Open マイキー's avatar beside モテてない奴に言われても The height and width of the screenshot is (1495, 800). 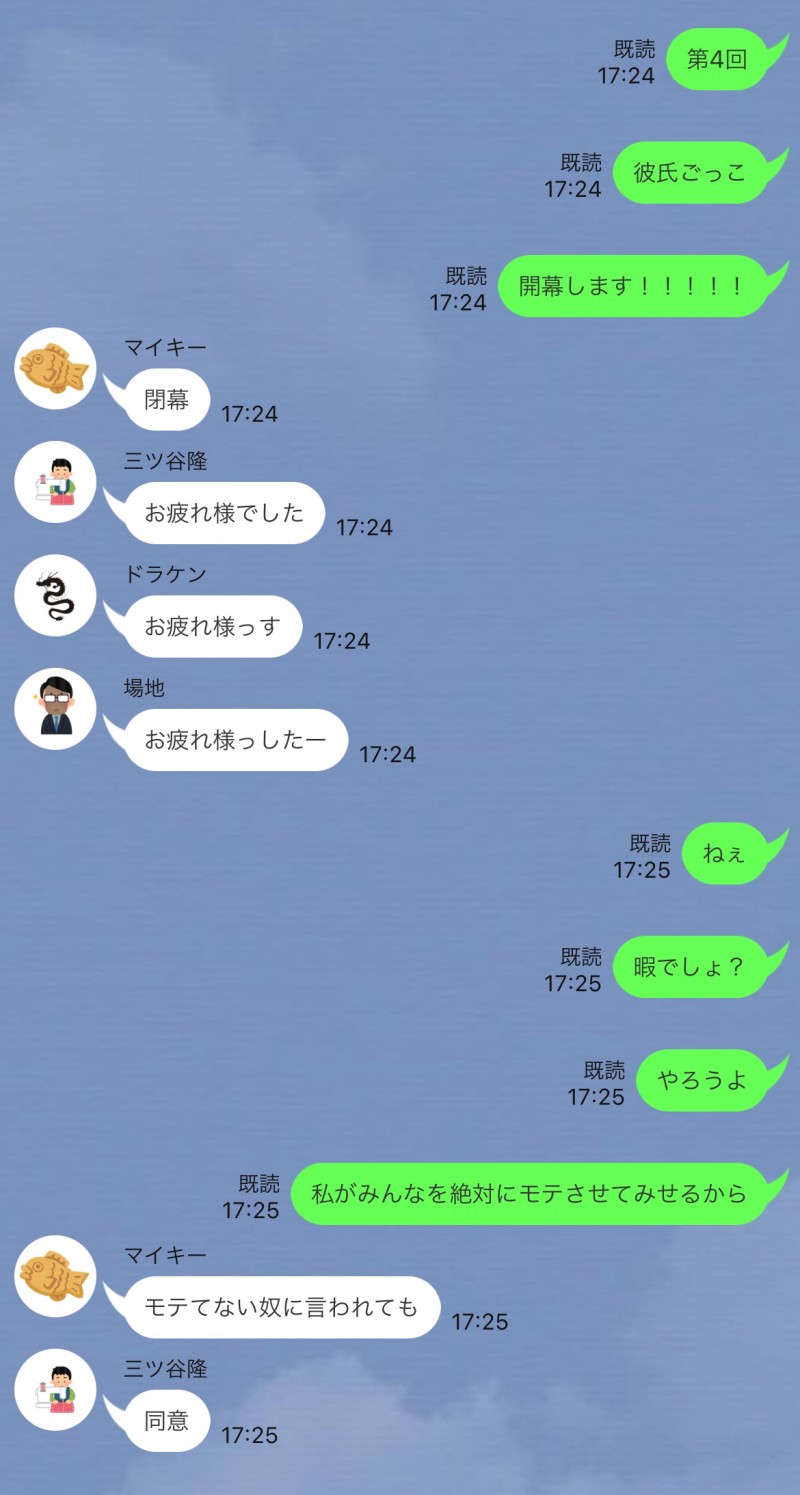tap(55, 1276)
